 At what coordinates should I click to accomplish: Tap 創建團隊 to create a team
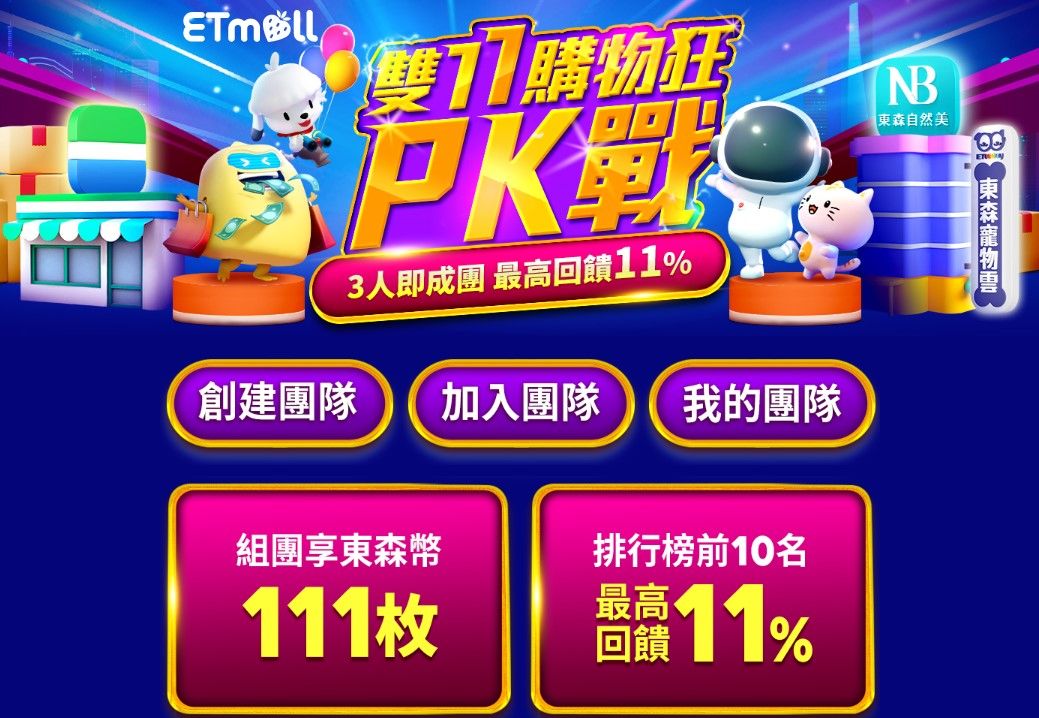(x=278, y=404)
